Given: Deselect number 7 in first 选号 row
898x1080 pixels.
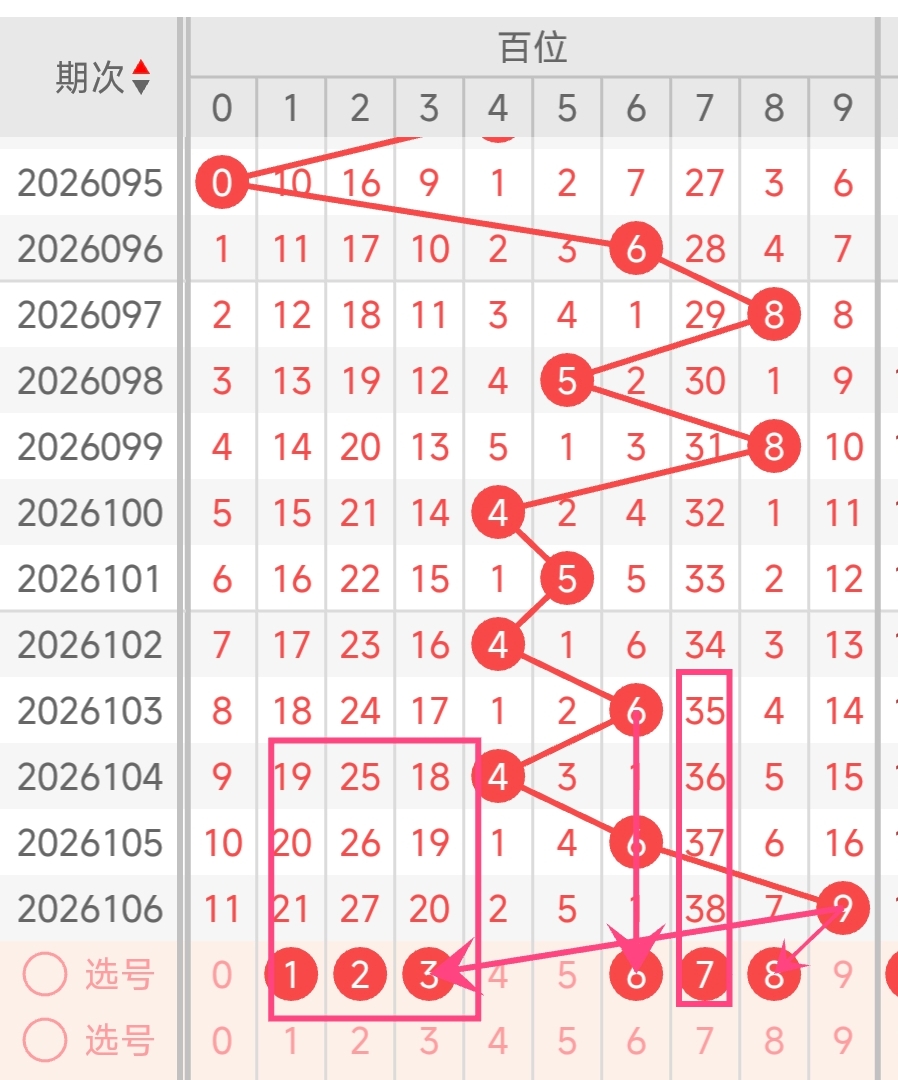Looking at the screenshot, I should [x=704, y=974].
